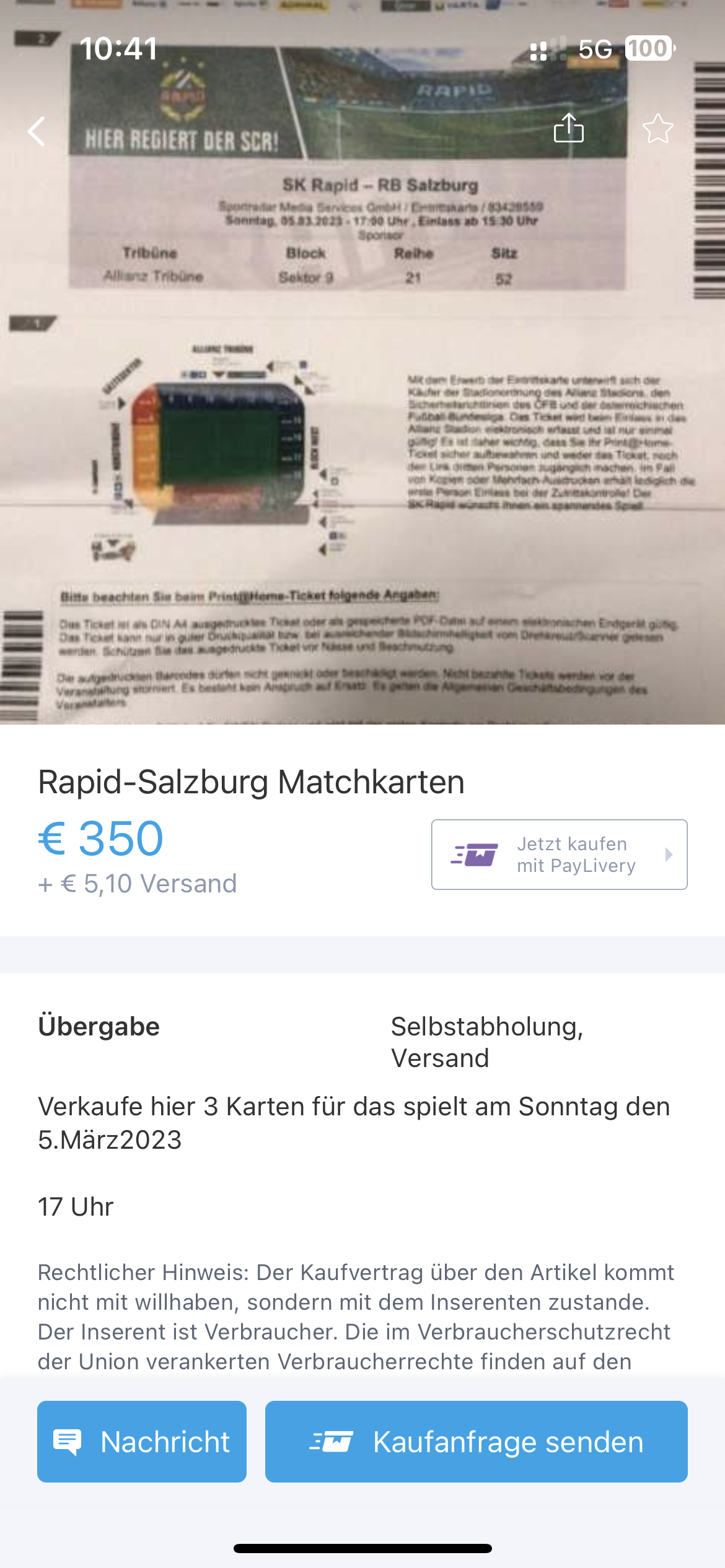Go back using the back arrow
Image resolution: width=725 pixels, height=1568 pixels.
[37, 131]
